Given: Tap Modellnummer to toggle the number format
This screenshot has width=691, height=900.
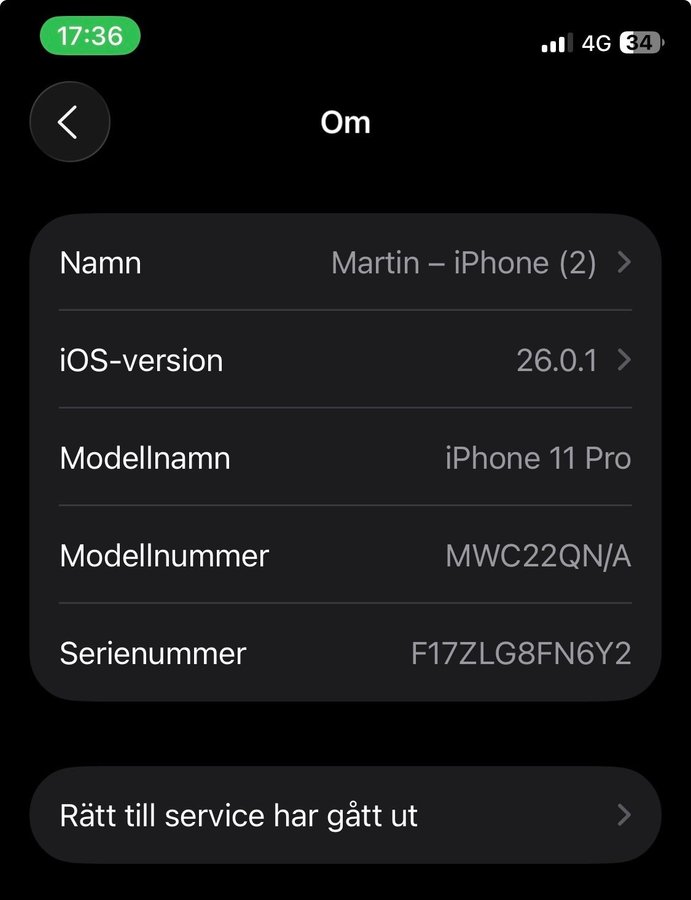Looking at the screenshot, I should (345, 555).
